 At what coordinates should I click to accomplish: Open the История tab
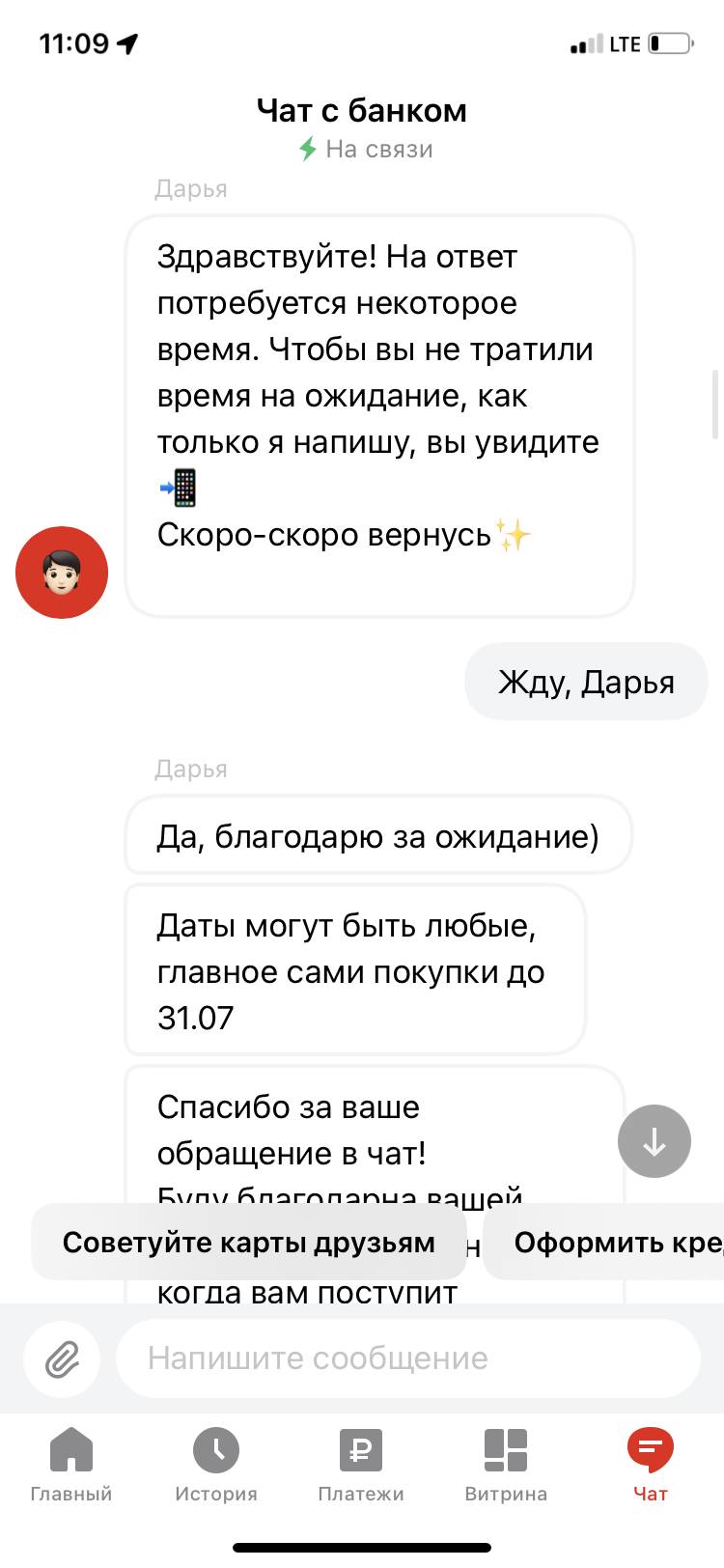(x=216, y=1466)
